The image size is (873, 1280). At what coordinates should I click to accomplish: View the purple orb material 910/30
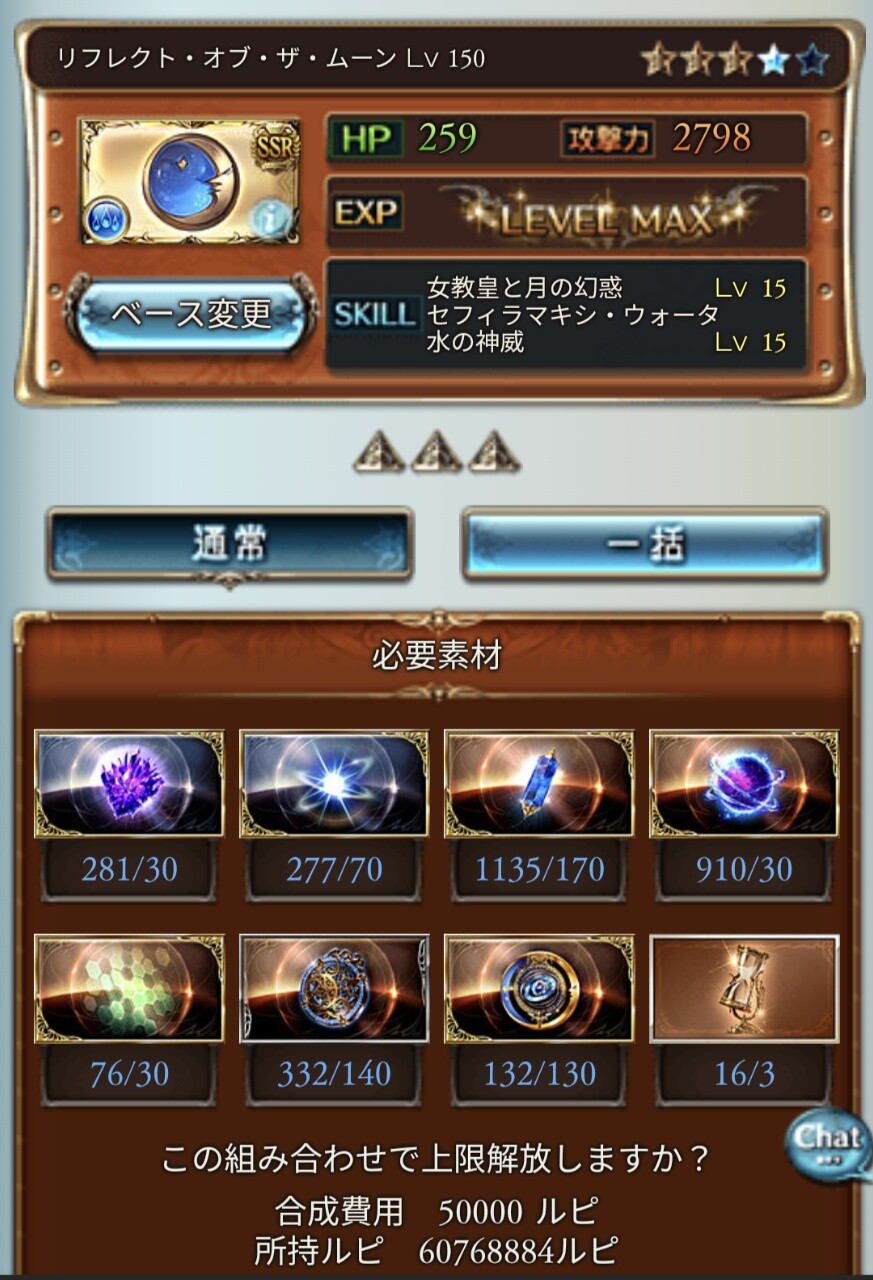point(744,783)
